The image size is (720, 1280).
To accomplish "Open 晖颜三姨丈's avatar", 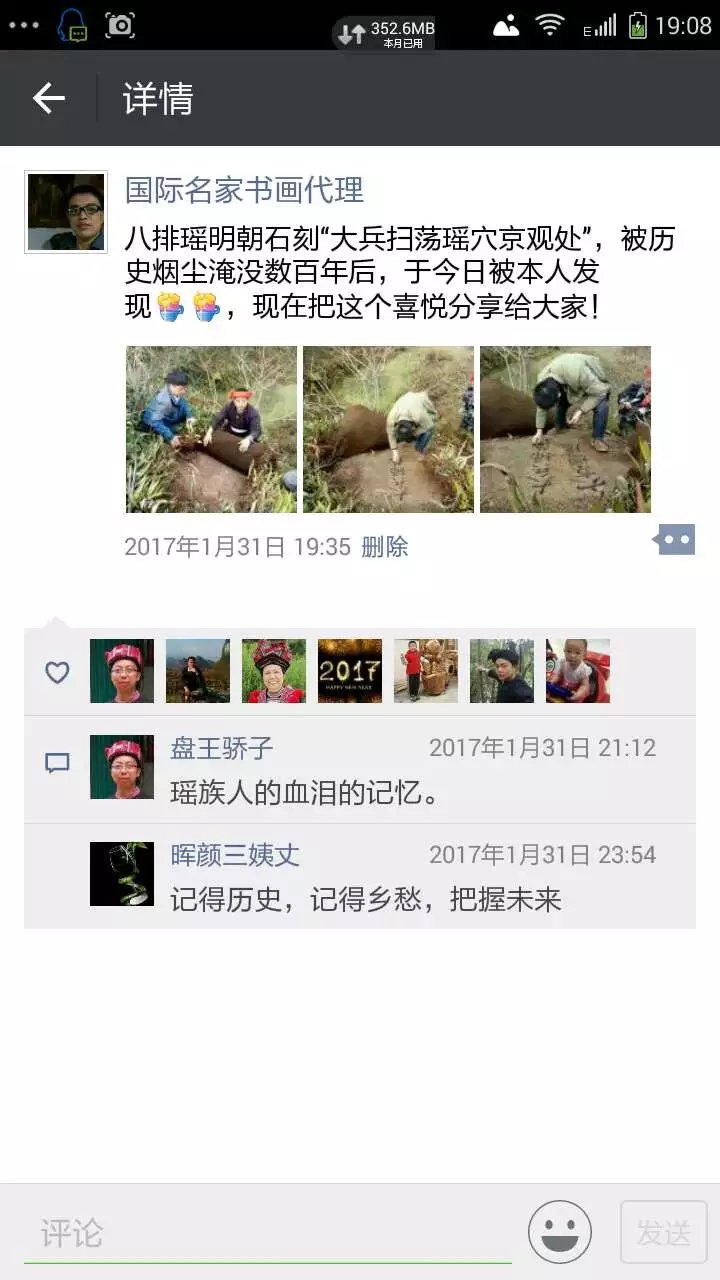I will pos(122,874).
